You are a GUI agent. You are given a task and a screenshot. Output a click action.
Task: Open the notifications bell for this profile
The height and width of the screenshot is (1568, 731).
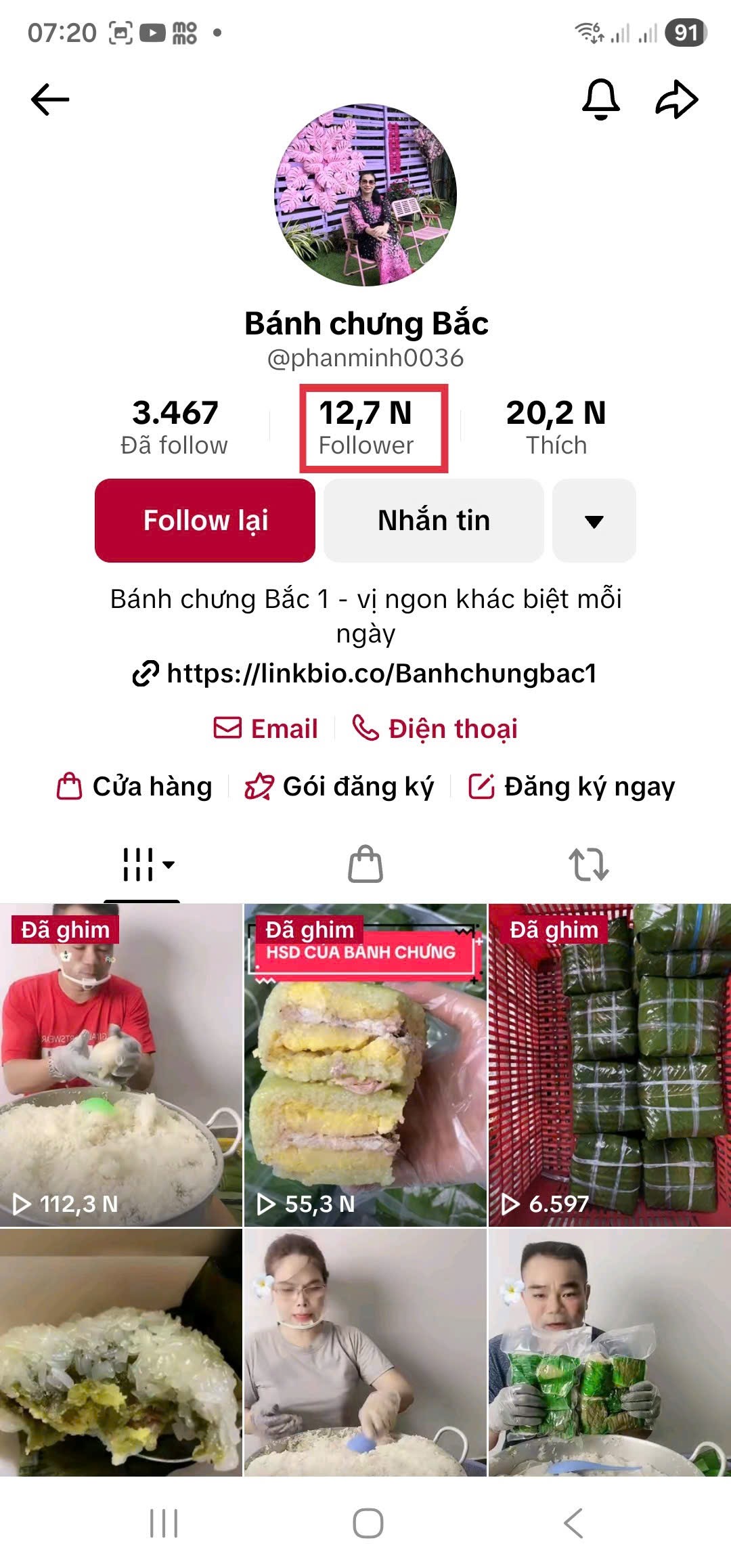[x=600, y=100]
